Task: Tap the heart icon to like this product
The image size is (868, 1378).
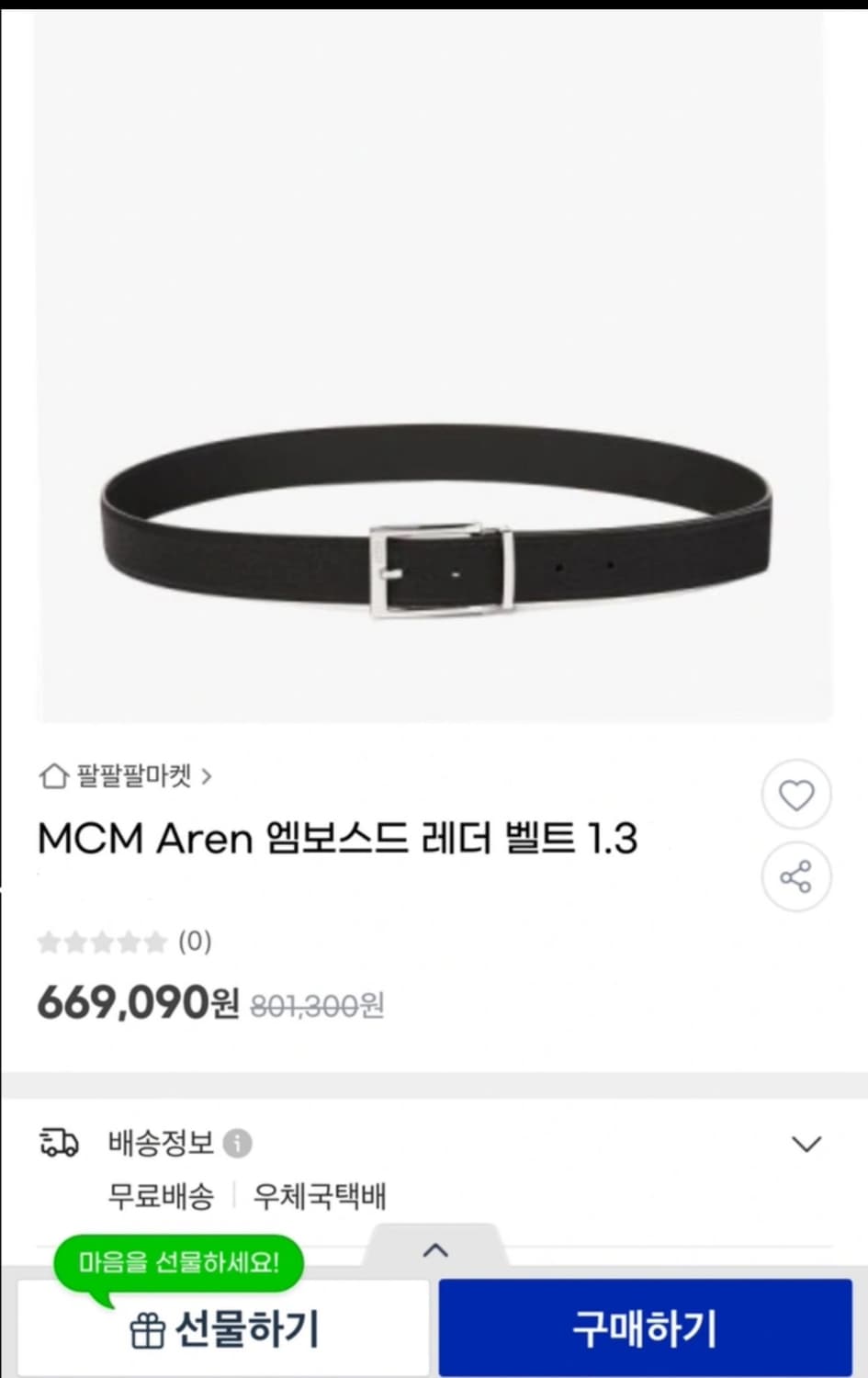Action: tap(795, 795)
